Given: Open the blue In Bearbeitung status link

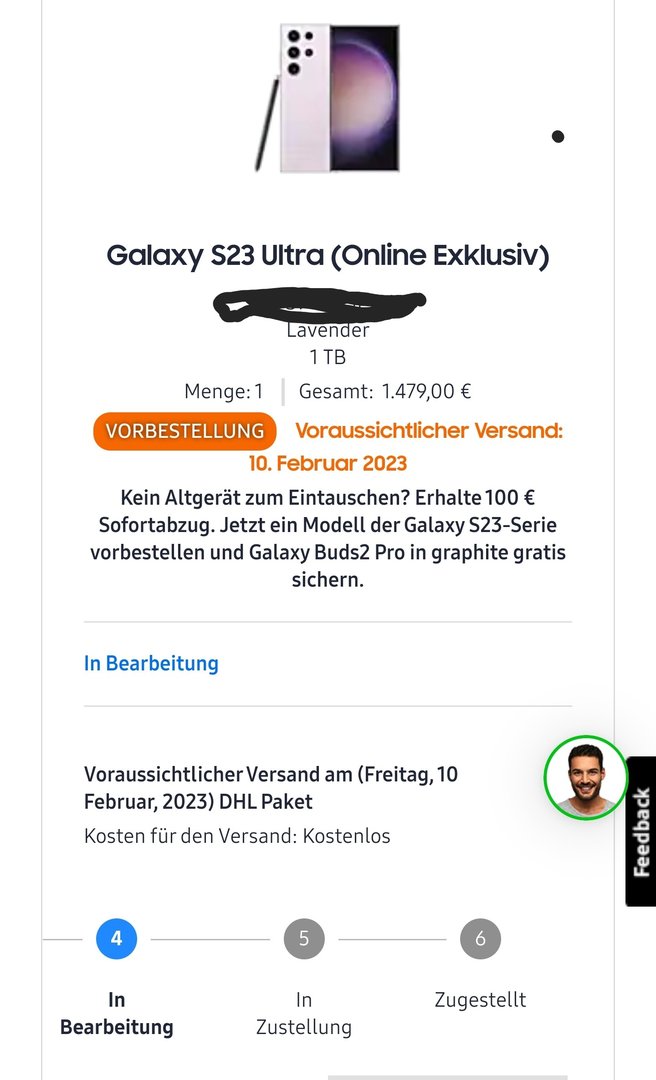Looking at the screenshot, I should pos(151,663).
